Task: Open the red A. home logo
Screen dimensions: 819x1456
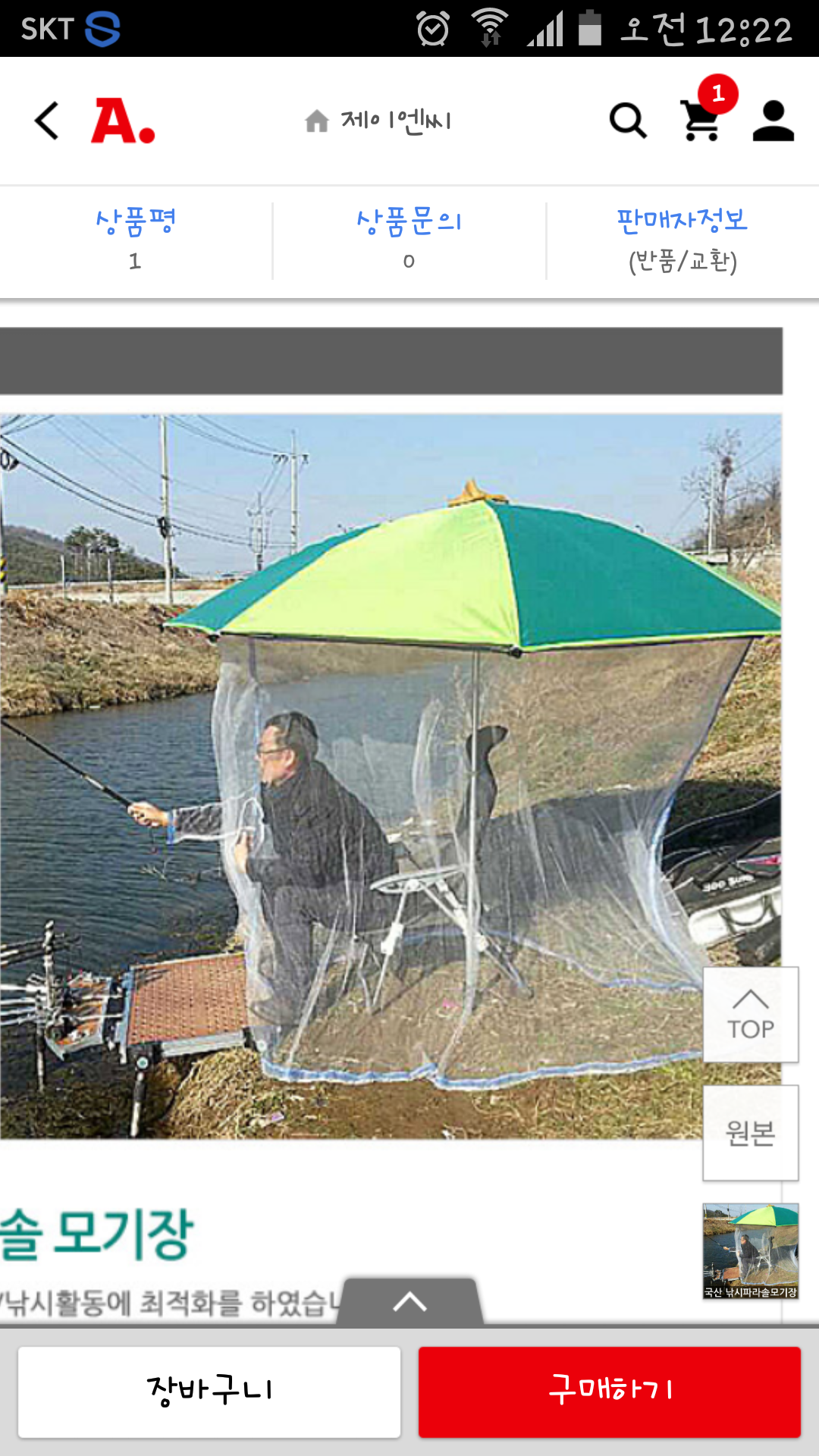Action: pyautogui.click(x=123, y=121)
